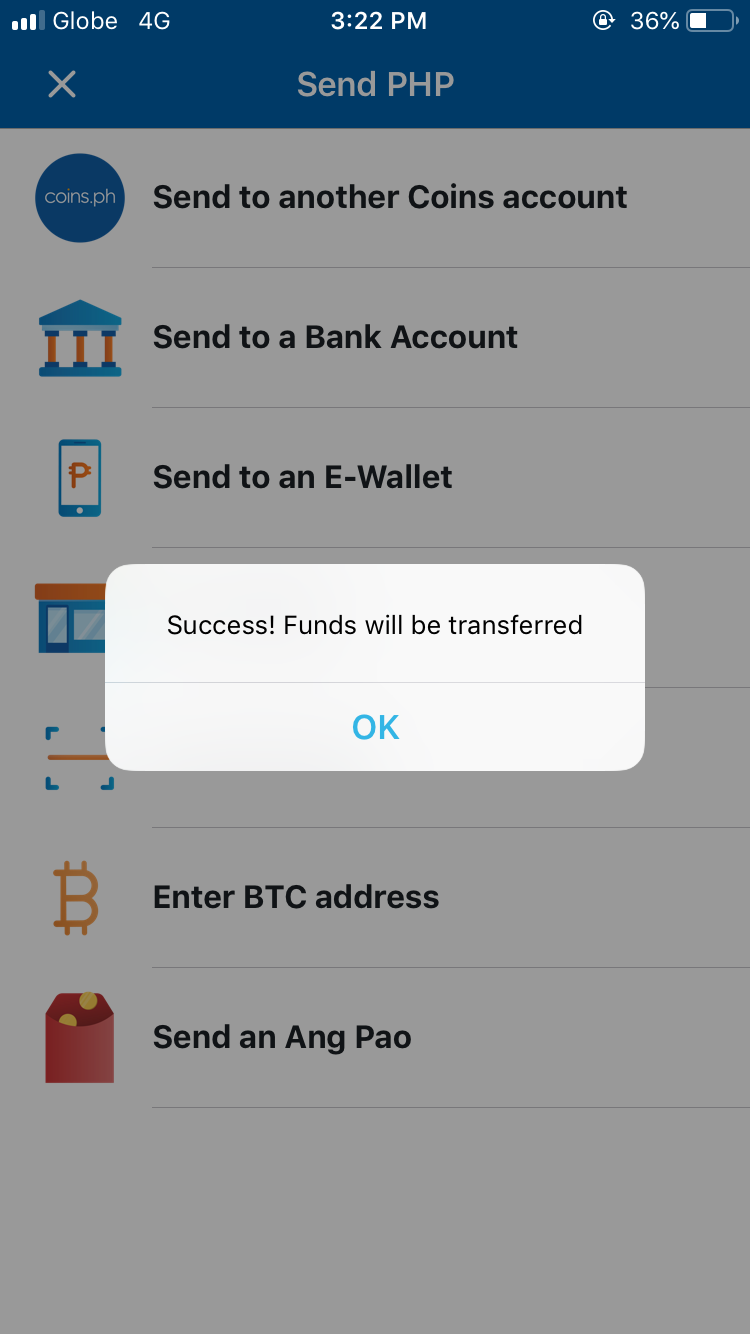Click the orientation lock icon in status bar

[603, 19]
